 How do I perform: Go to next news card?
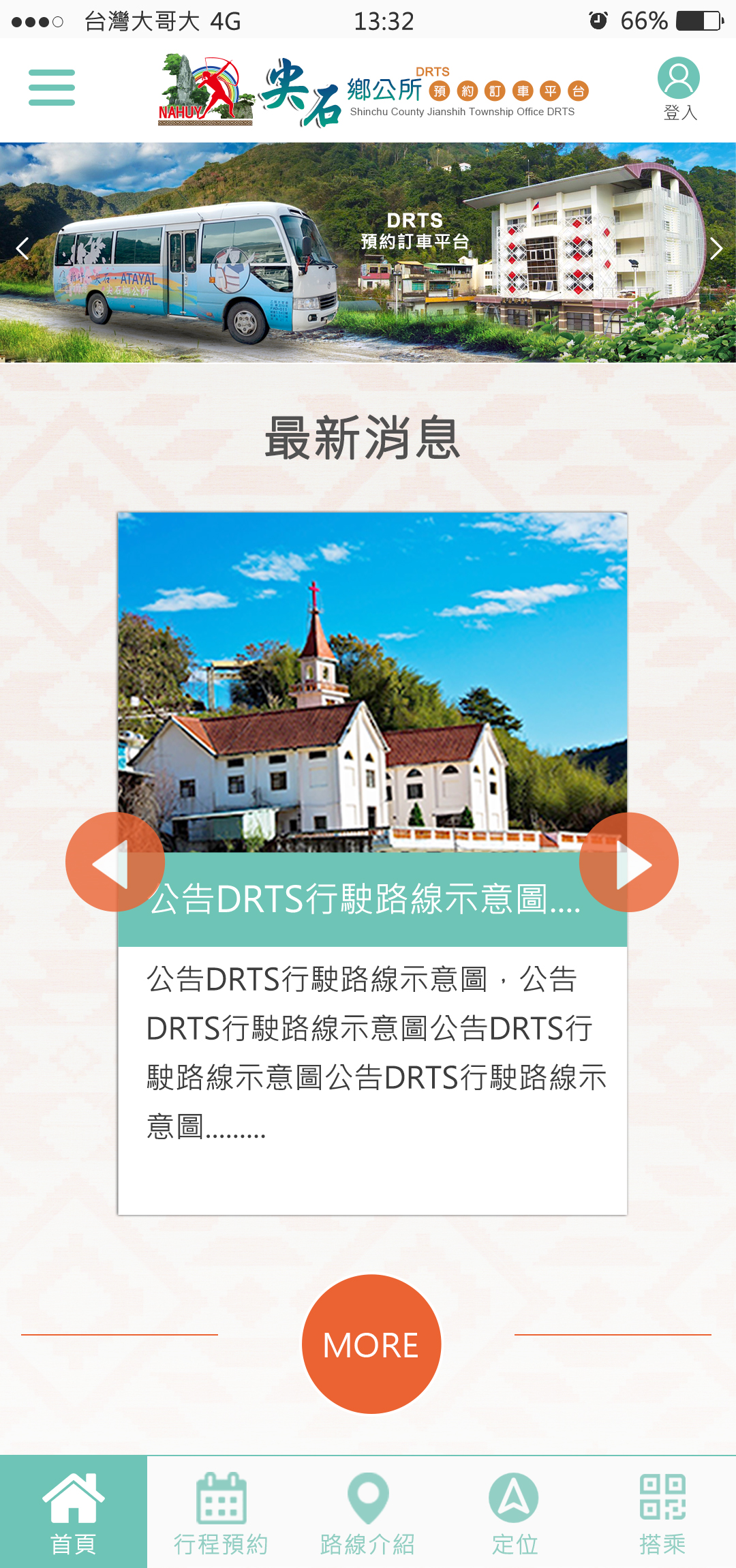click(629, 862)
